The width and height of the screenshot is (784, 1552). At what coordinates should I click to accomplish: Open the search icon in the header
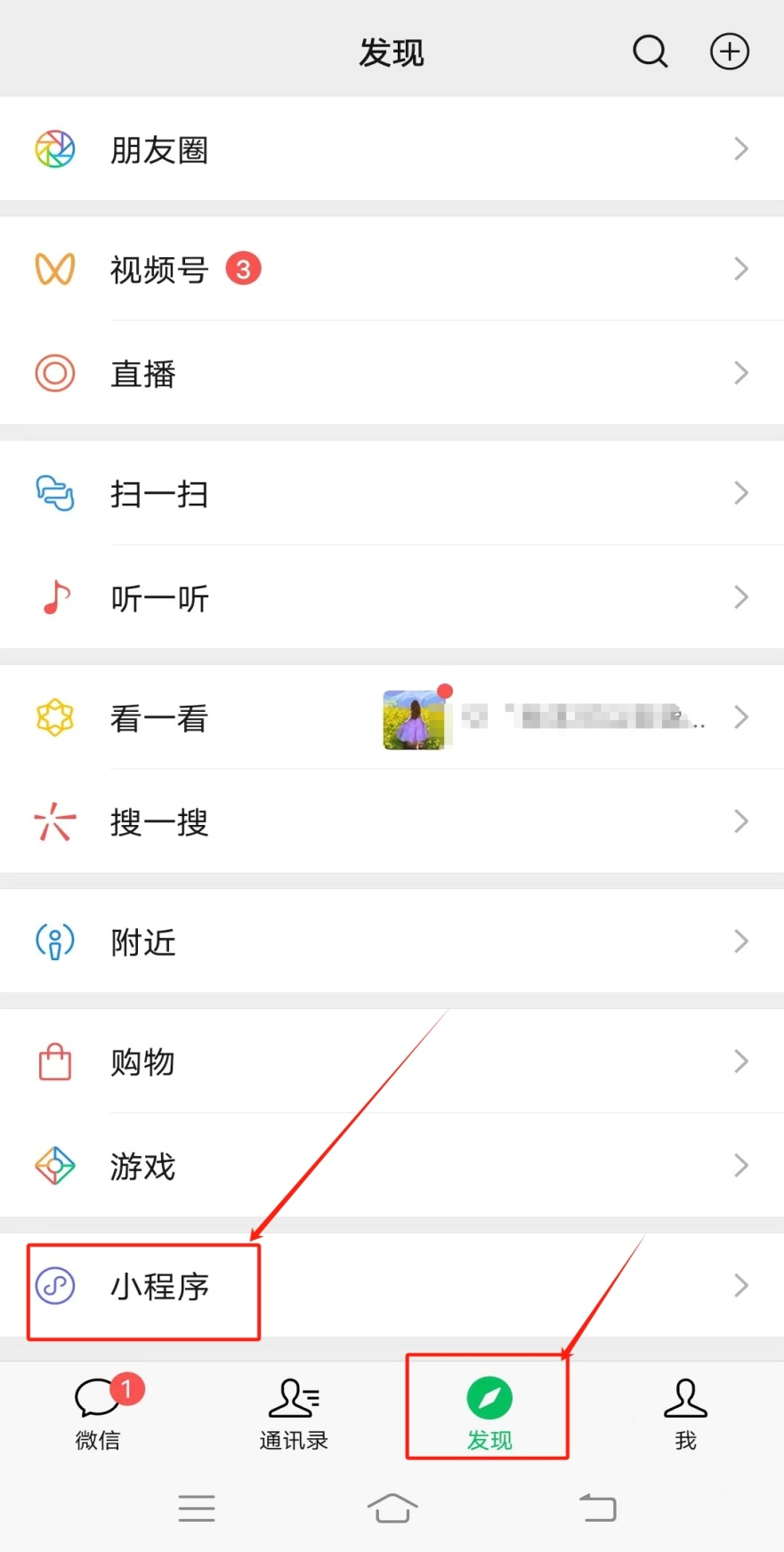tap(650, 52)
